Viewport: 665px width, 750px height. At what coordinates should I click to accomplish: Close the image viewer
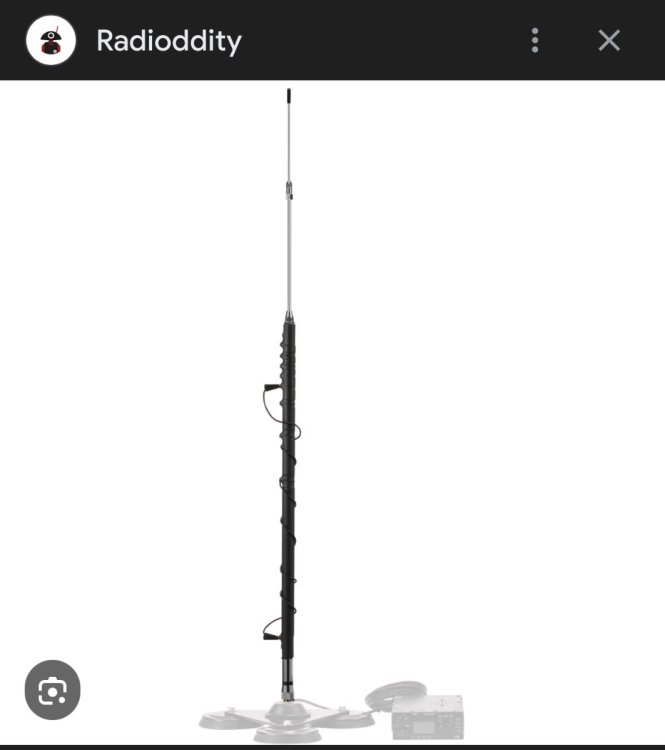[x=609, y=40]
